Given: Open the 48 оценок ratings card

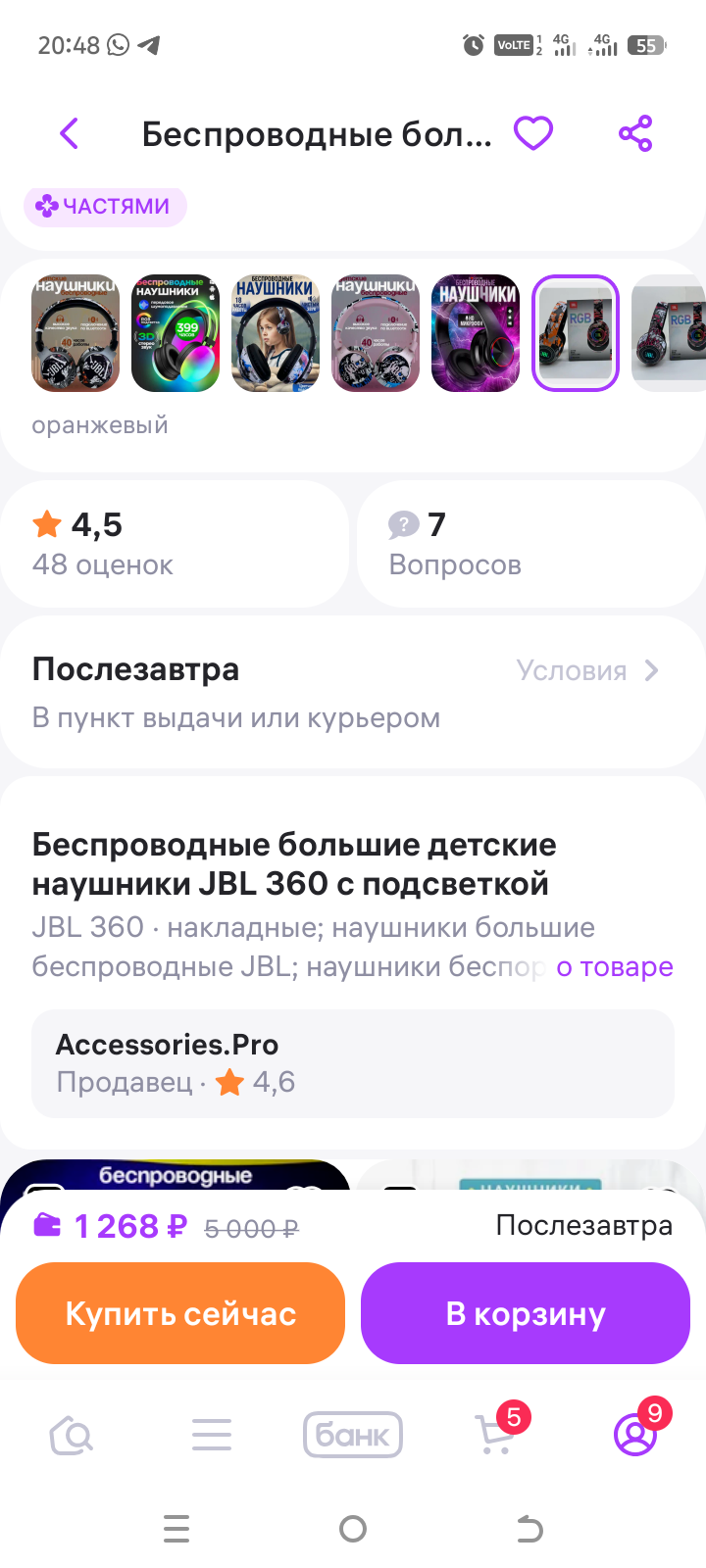Looking at the screenshot, I should 175,544.
